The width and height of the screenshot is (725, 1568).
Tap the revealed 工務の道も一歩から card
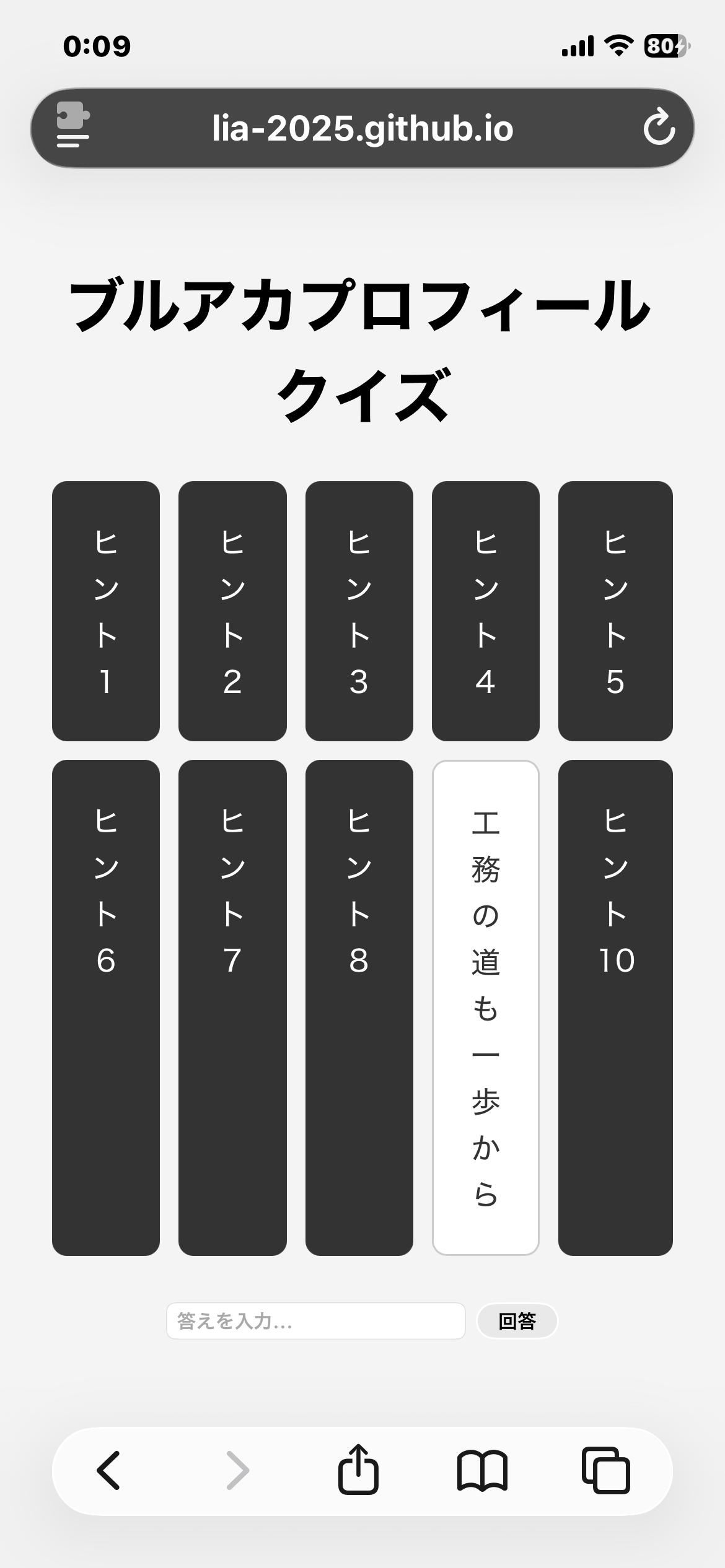pyautogui.click(x=485, y=1008)
